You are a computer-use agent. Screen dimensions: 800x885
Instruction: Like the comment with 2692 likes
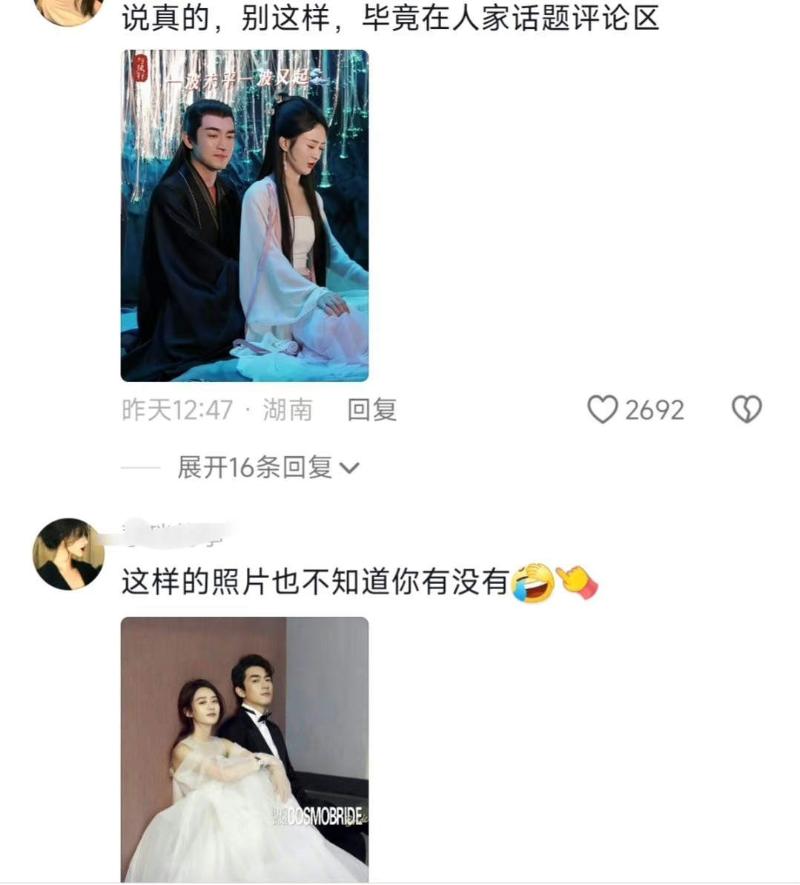click(602, 409)
